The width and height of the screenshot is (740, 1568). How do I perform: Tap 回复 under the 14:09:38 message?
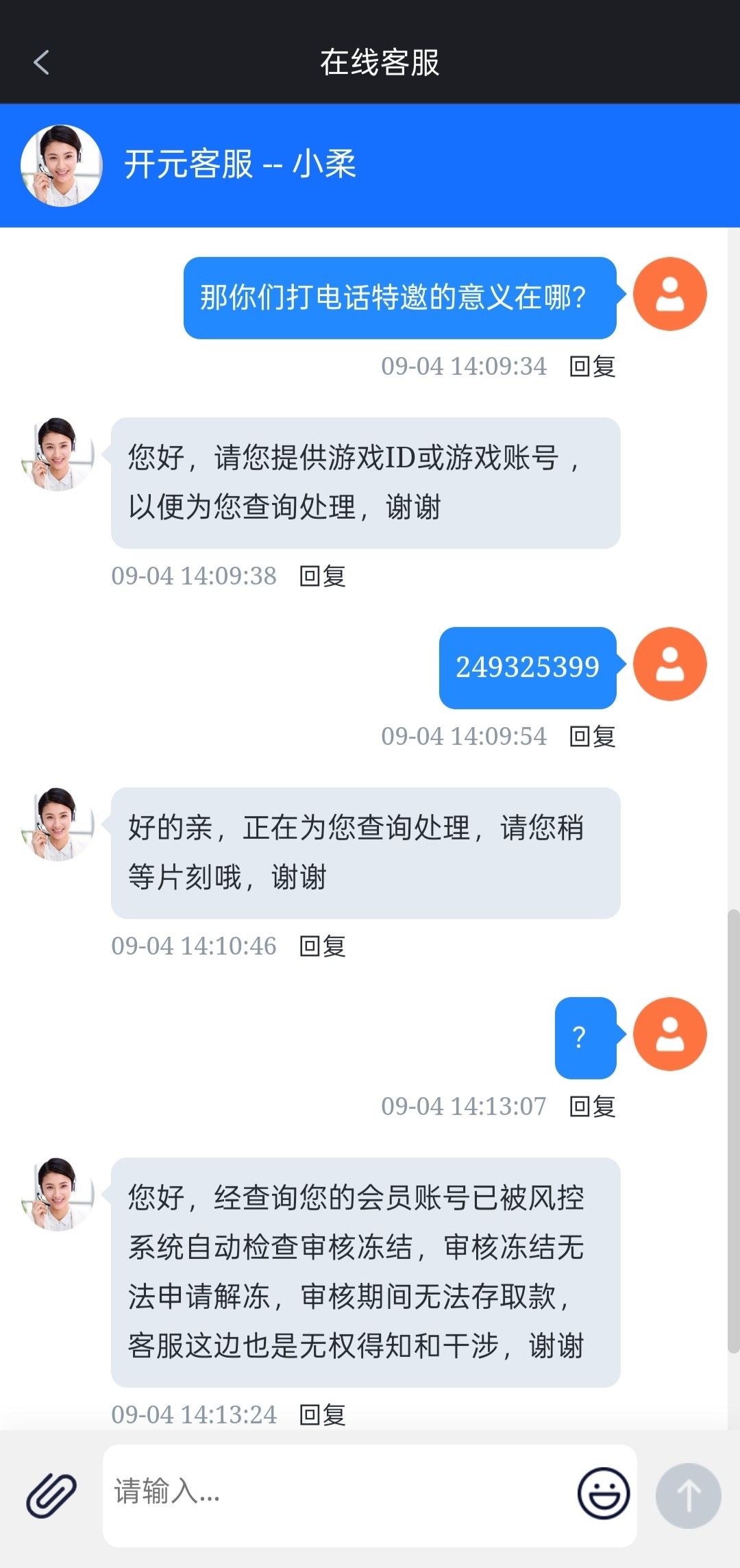click(323, 576)
